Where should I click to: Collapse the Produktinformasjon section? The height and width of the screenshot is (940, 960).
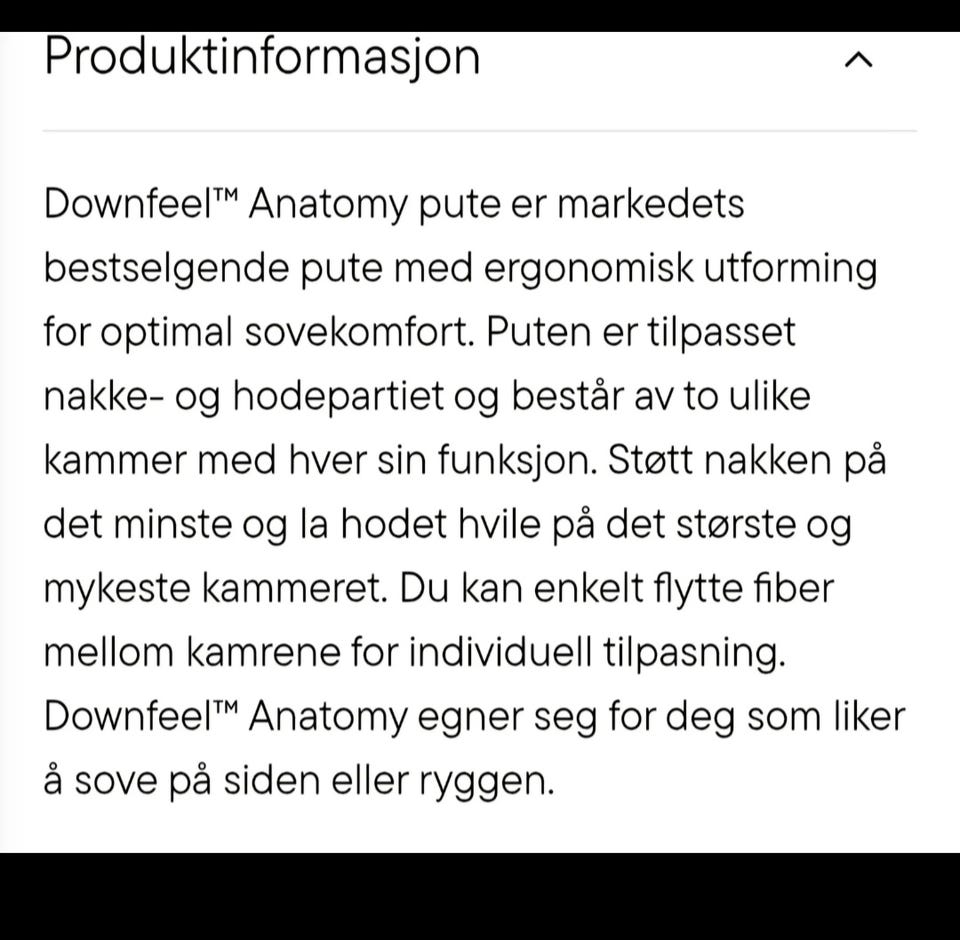pyautogui.click(x=858, y=61)
